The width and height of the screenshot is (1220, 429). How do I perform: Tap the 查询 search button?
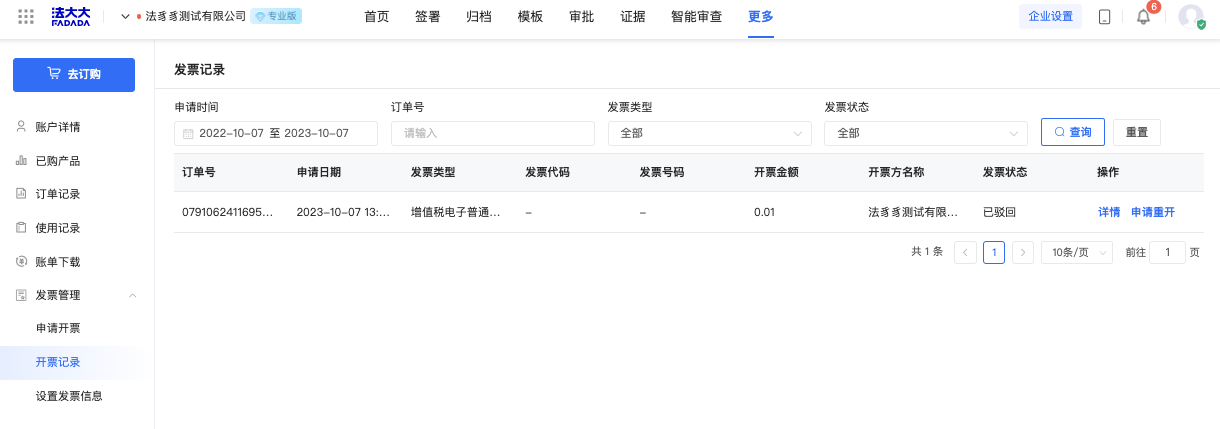coord(1072,132)
